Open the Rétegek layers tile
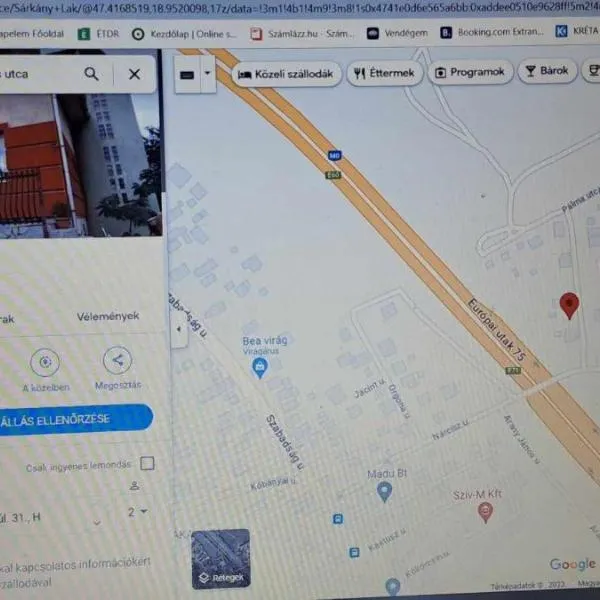Image resolution: width=600 pixels, height=600 pixels. pos(220,558)
